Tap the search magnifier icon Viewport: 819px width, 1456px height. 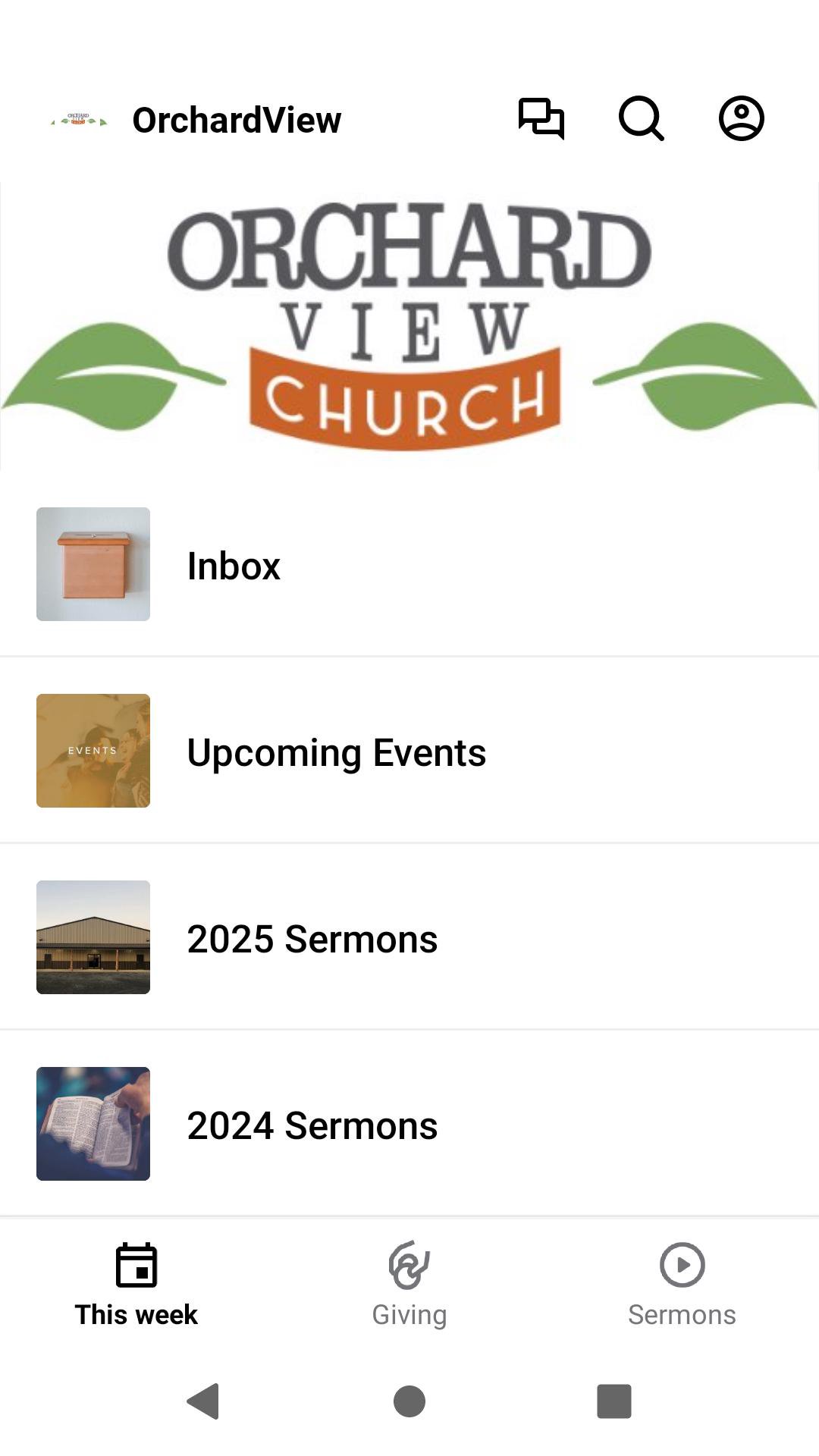click(x=641, y=118)
